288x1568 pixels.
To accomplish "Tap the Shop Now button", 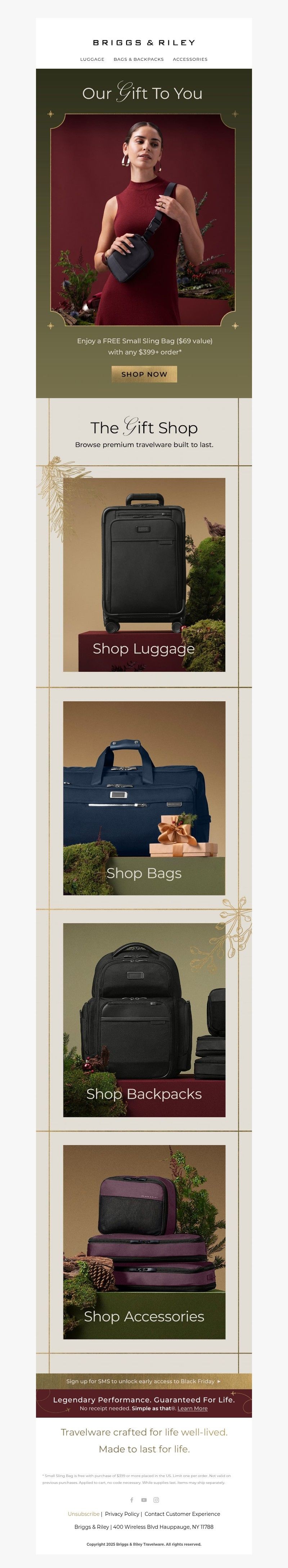I will coord(144,374).
